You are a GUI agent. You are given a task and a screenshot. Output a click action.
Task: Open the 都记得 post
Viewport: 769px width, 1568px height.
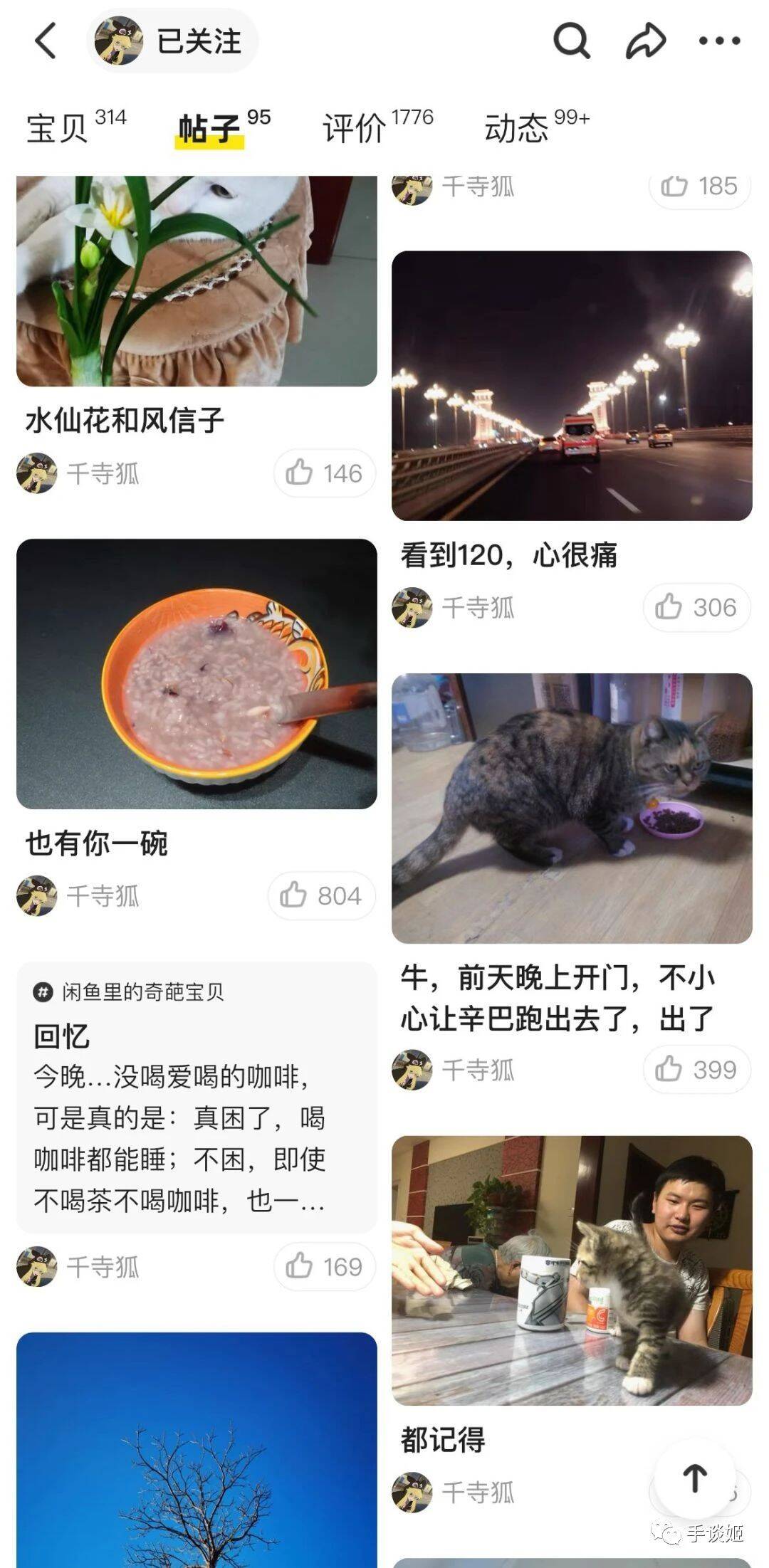[x=572, y=1270]
